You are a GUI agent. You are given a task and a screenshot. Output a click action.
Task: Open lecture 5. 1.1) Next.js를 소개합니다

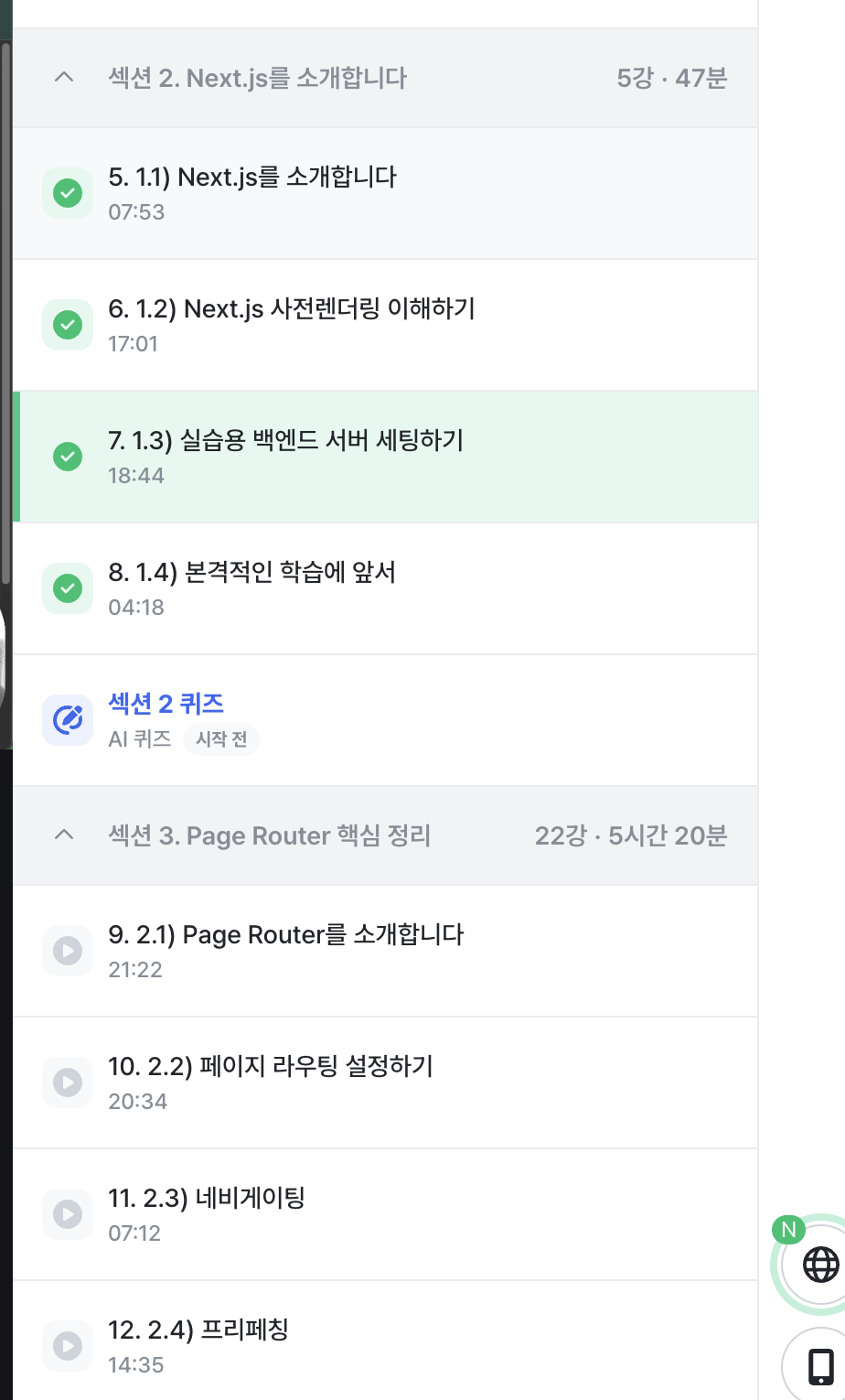(x=252, y=177)
